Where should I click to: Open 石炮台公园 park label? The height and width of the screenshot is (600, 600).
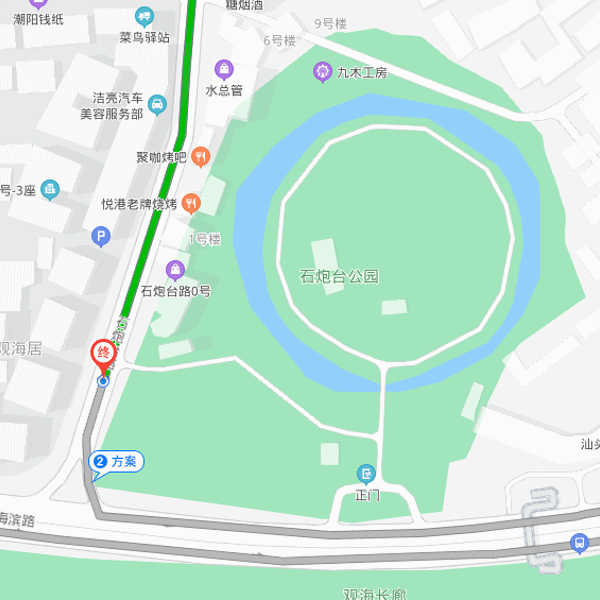point(340,277)
